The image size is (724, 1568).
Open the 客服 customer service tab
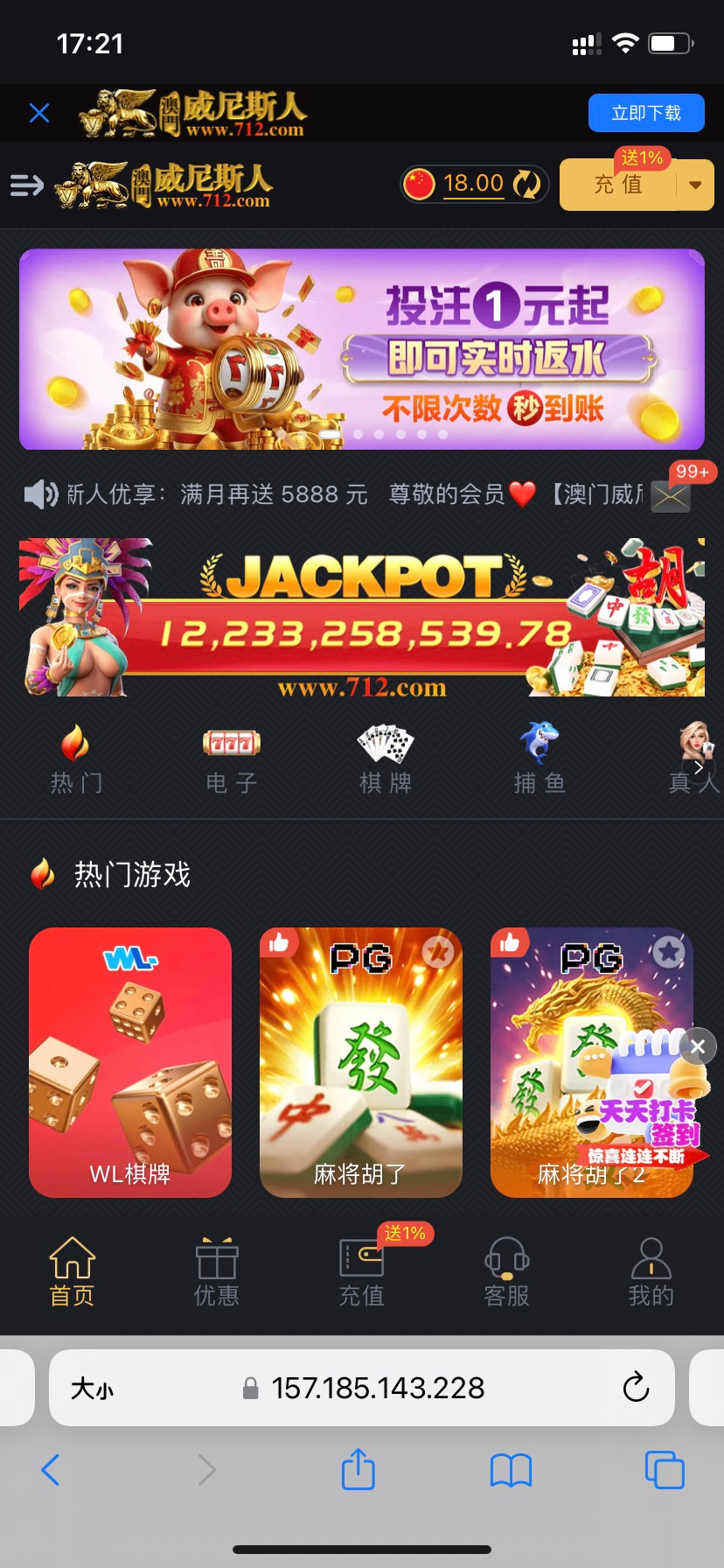pos(507,1271)
